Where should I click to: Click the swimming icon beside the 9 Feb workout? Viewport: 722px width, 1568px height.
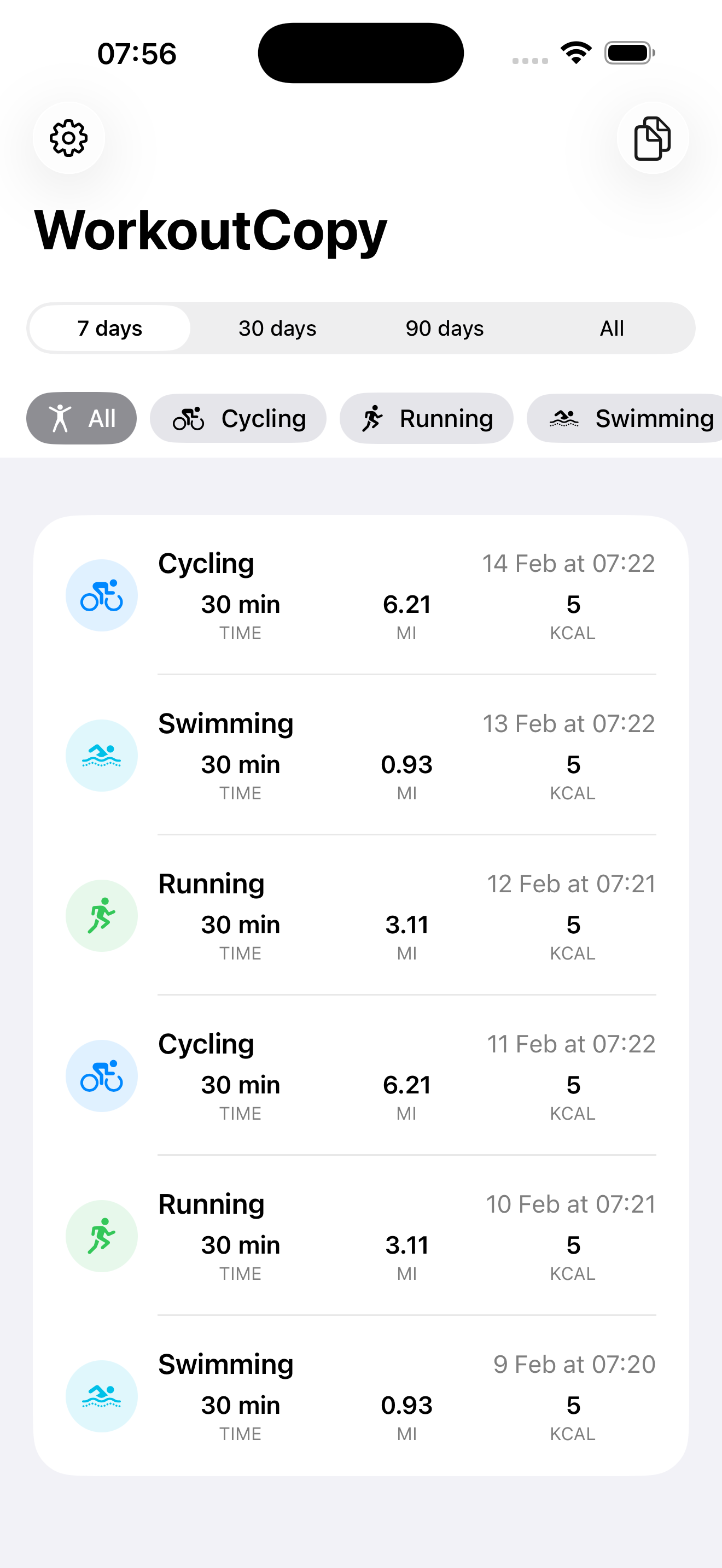pyautogui.click(x=101, y=1396)
